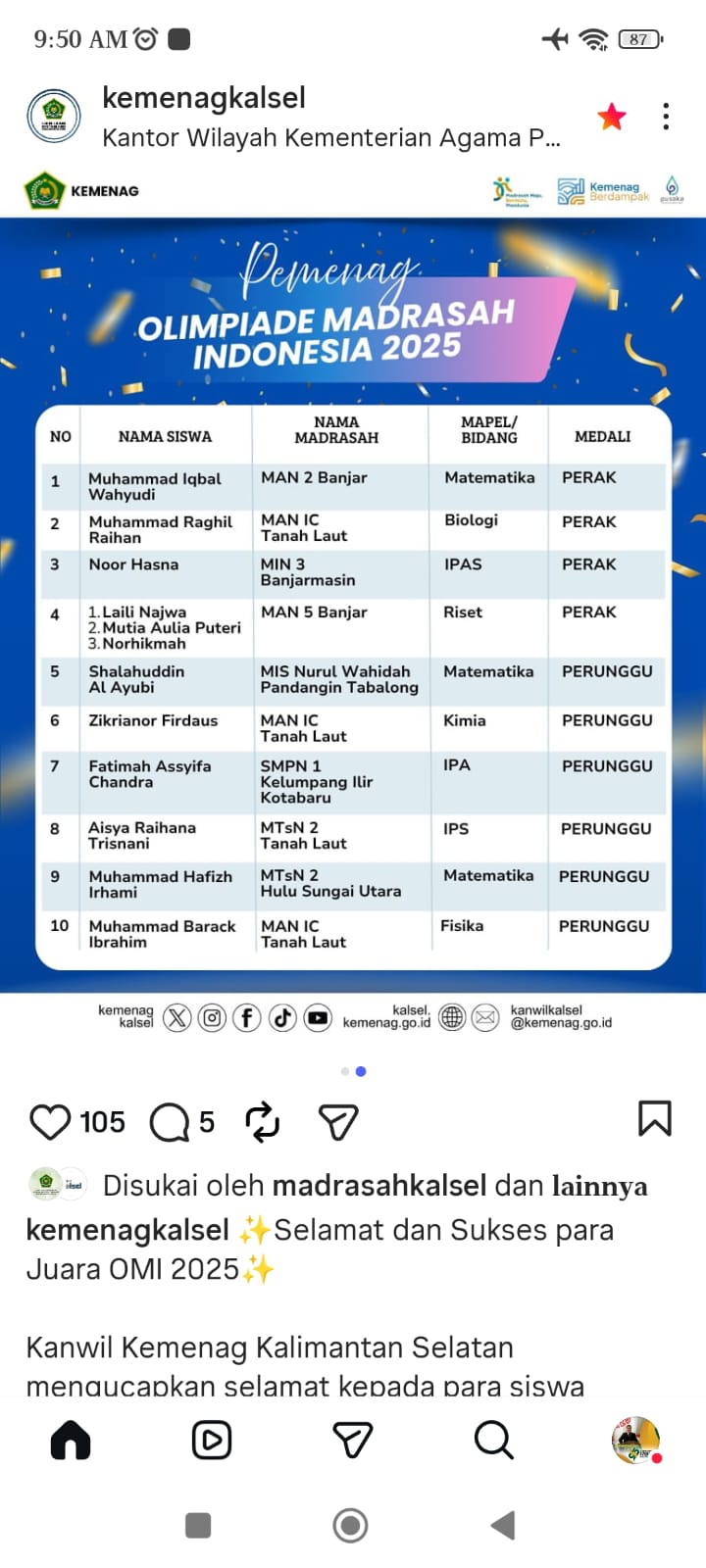The height and width of the screenshot is (1568, 706).
Task: Open the kemenagkalsel profile picture
Action: [53, 116]
